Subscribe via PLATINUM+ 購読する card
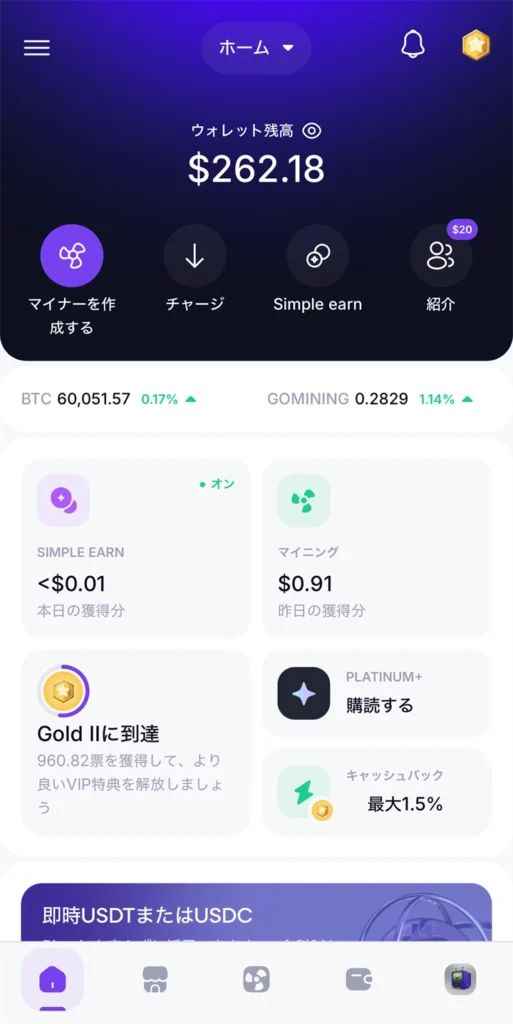Screen dimensions: 513x1024 pos(377,693)
